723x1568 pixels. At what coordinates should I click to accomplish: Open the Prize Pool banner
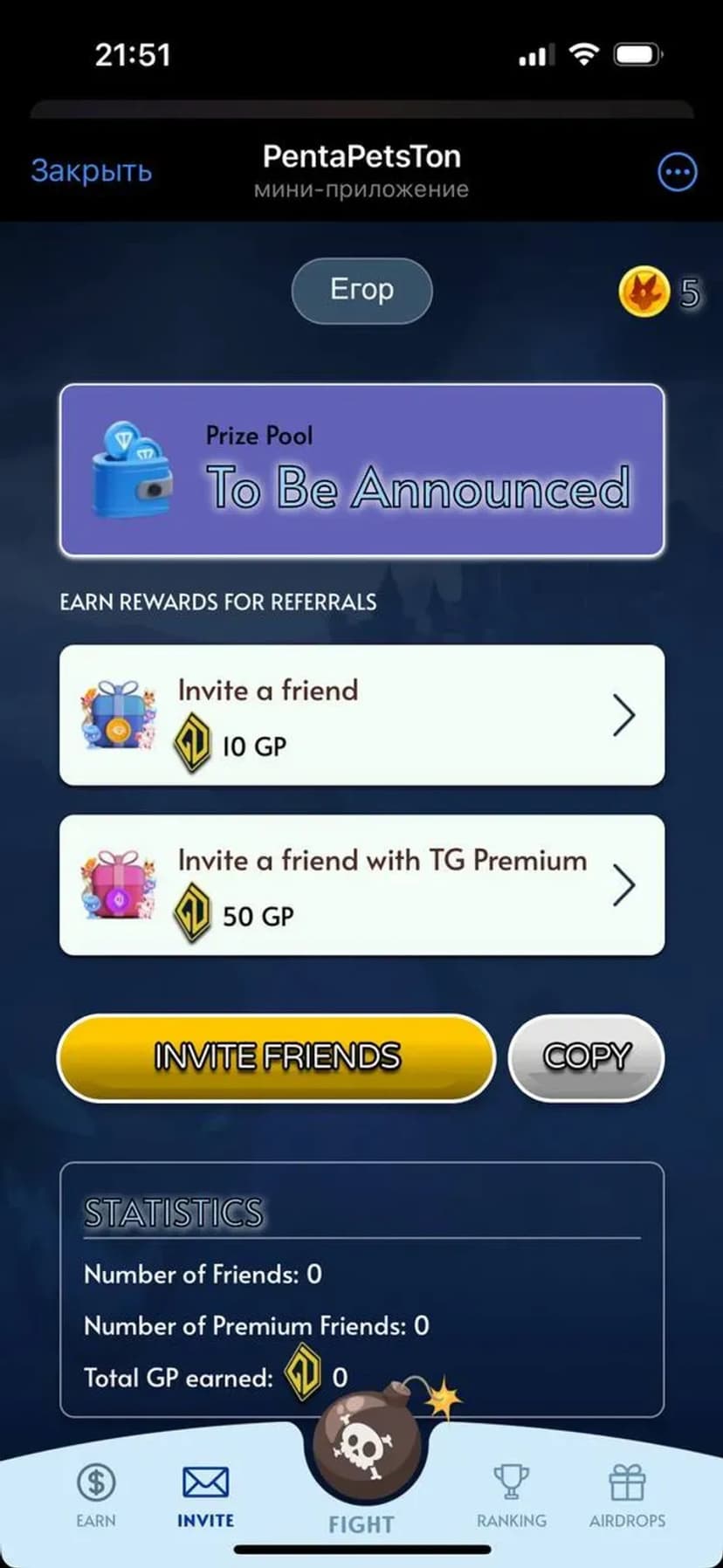(361, 470)
